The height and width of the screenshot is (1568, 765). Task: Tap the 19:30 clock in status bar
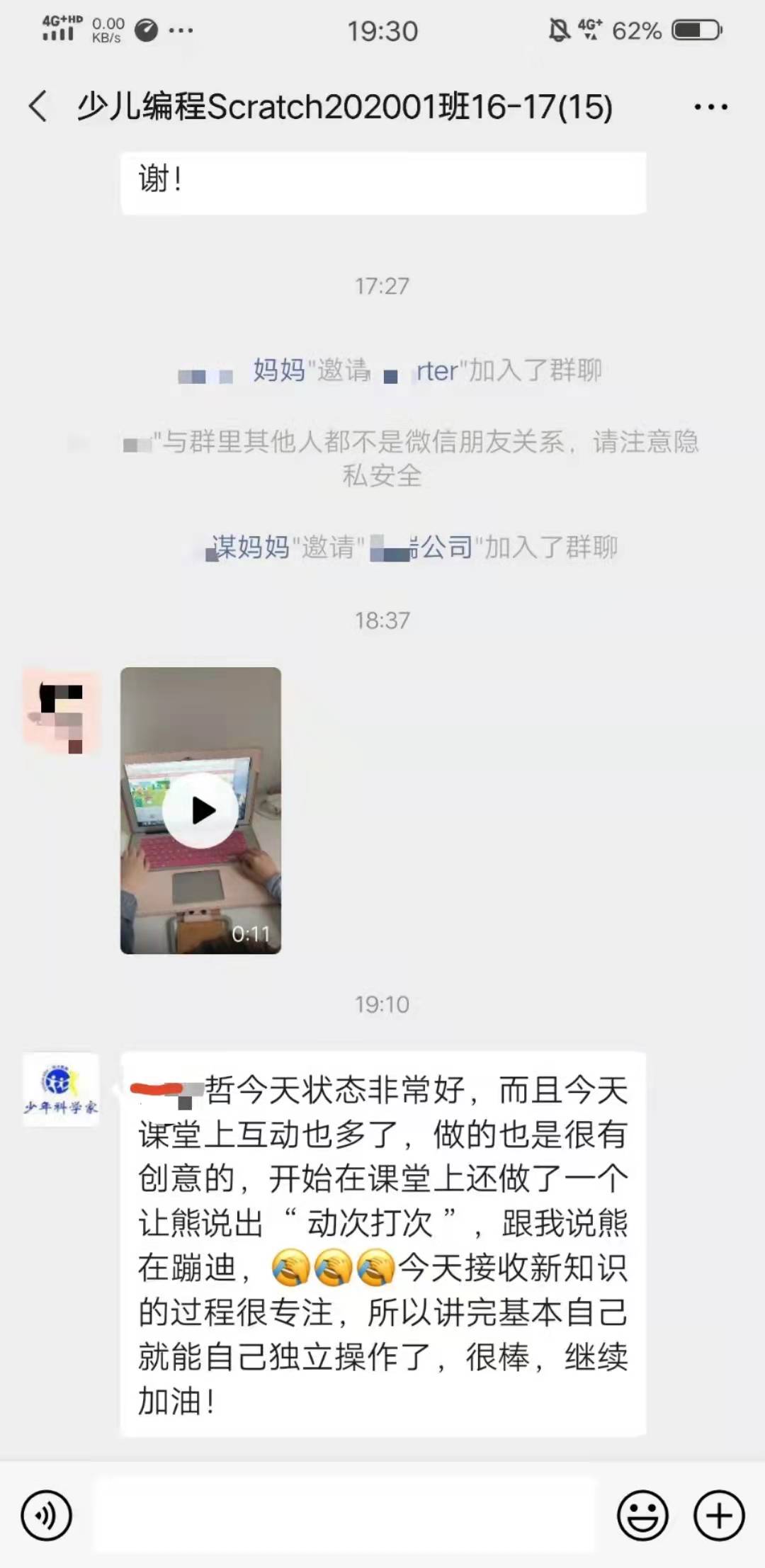[x=382, y=30]
